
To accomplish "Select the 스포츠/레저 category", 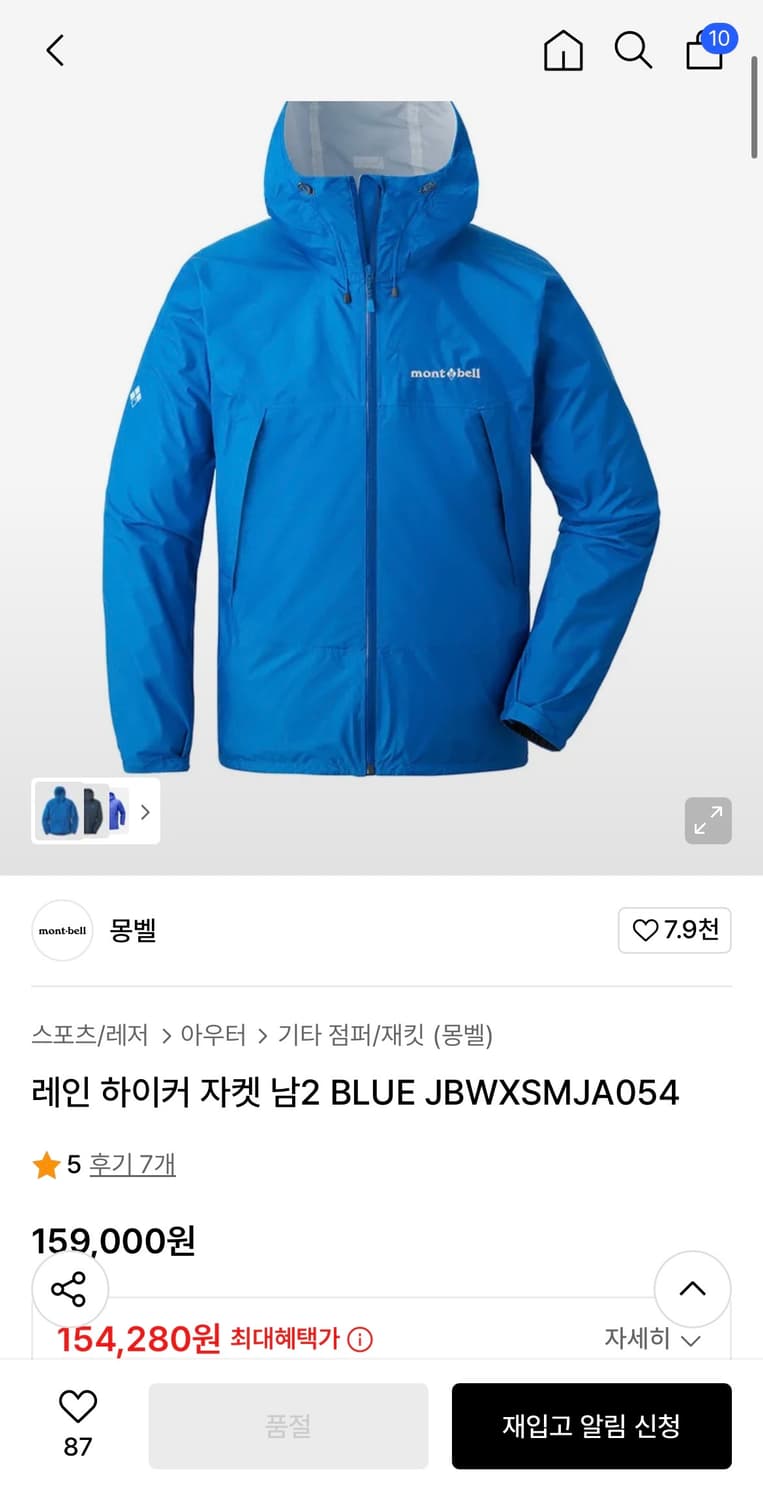I will (x=90, y=1036).
